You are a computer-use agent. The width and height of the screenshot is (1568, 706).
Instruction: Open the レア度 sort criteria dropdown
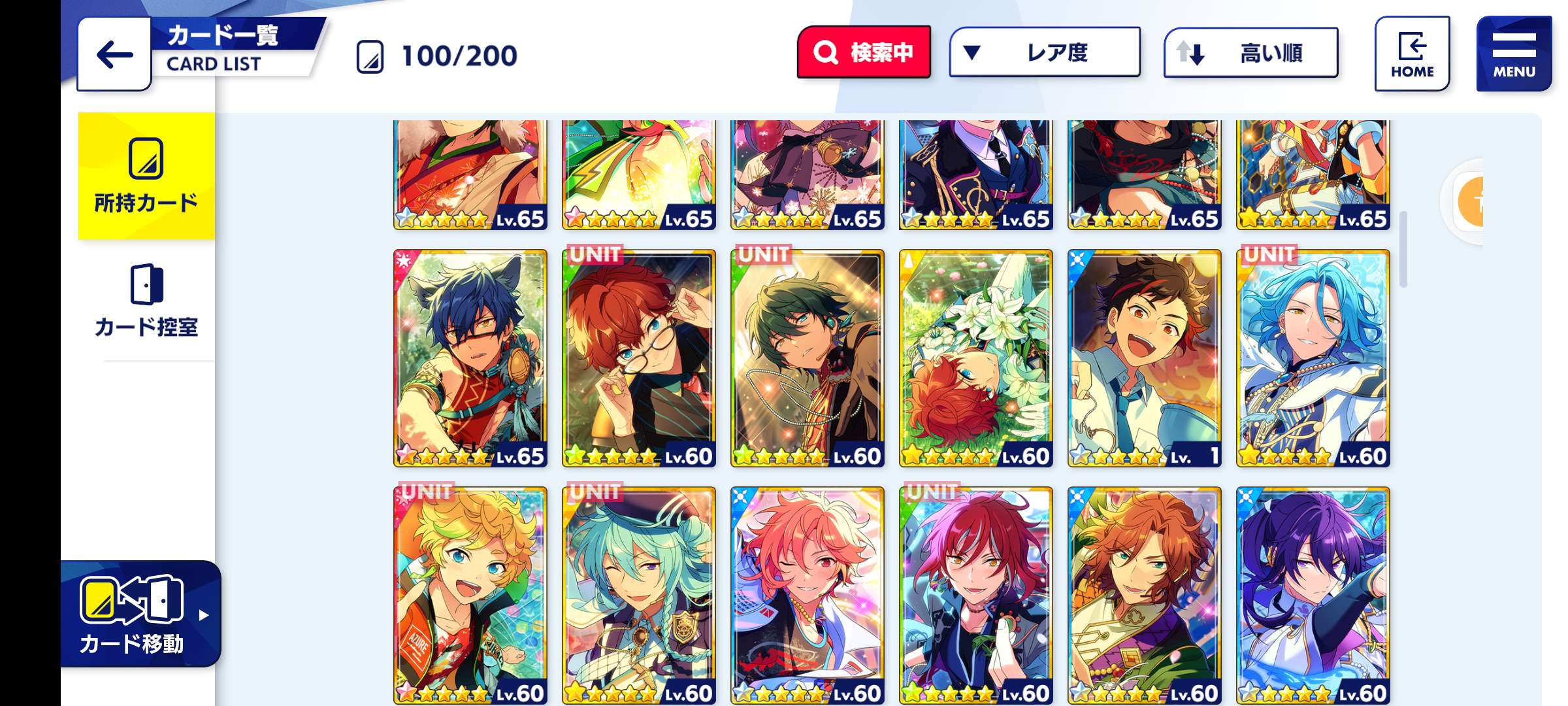(x=1044, y=52)
